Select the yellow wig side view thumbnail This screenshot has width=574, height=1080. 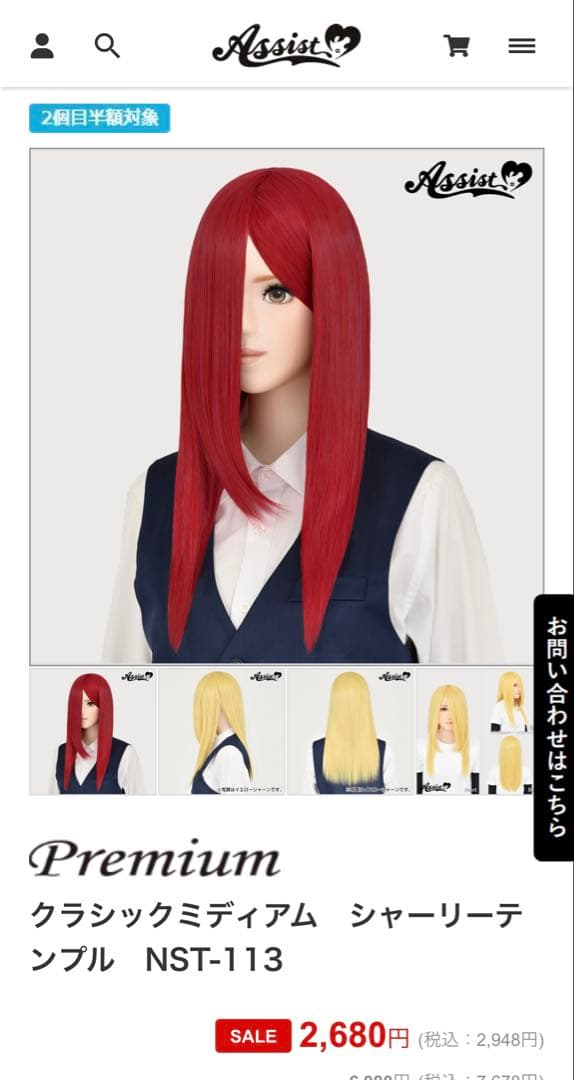click(222, 731)
